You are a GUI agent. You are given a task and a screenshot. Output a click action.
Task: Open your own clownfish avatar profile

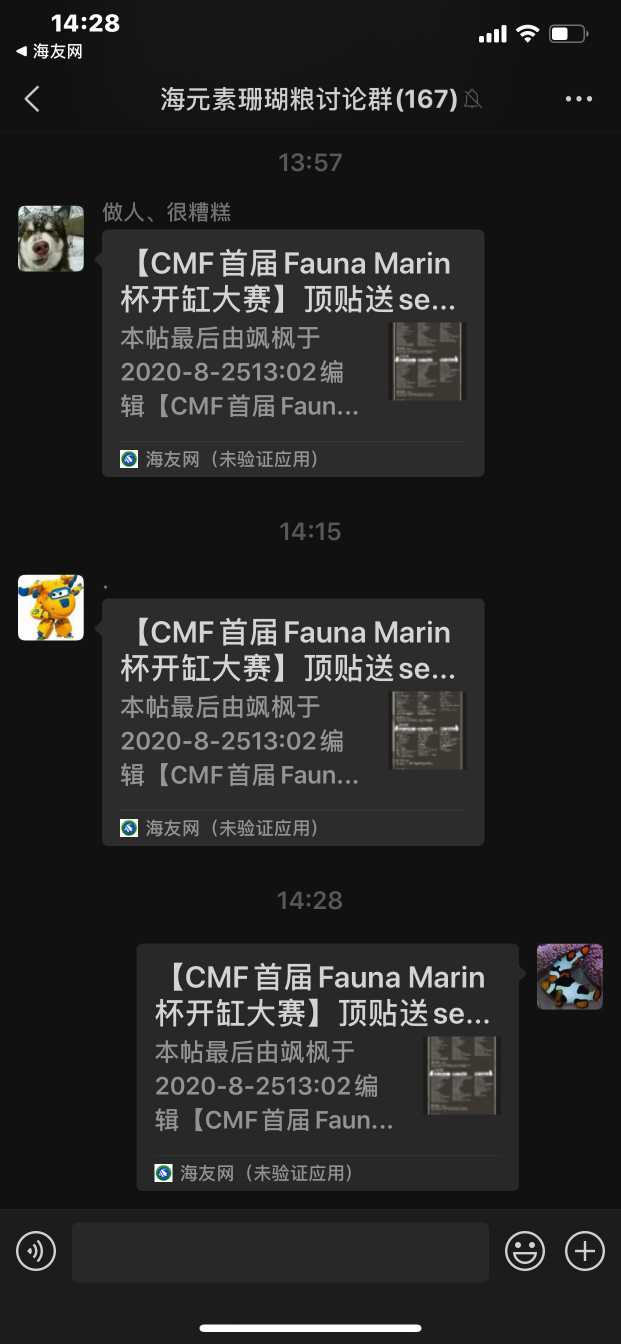(569, 976)
